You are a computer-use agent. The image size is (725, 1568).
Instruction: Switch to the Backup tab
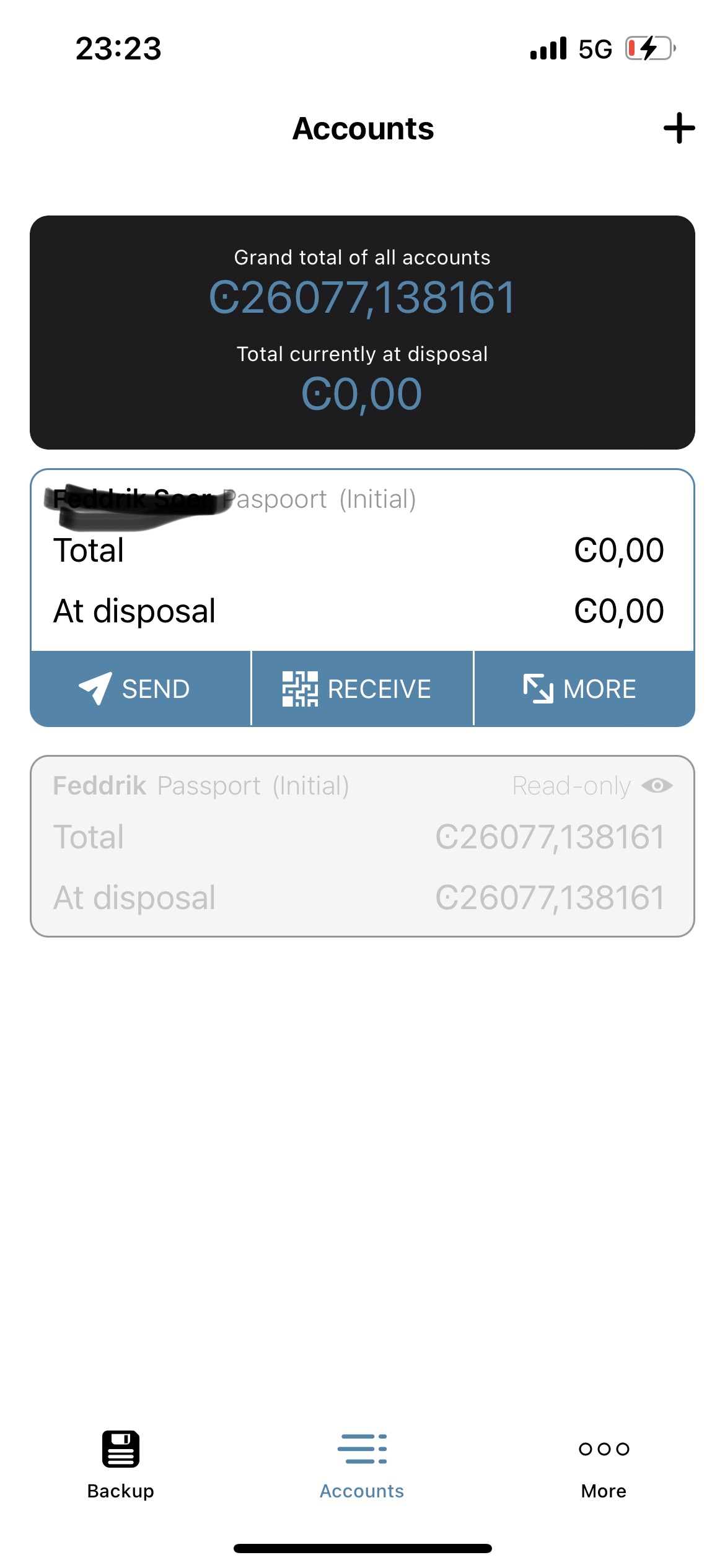pos(121,1465)
